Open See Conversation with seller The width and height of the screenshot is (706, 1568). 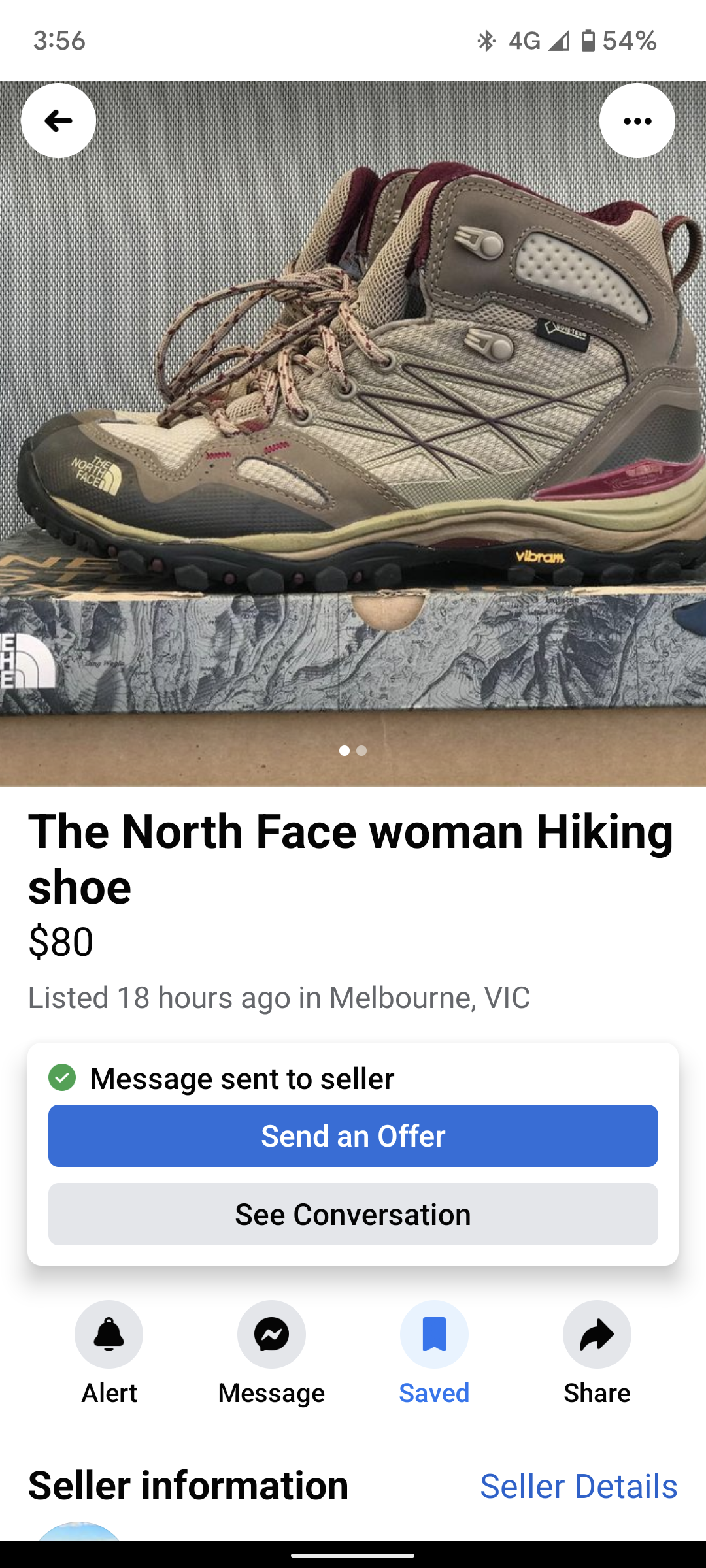click(x=353, y=1214)
